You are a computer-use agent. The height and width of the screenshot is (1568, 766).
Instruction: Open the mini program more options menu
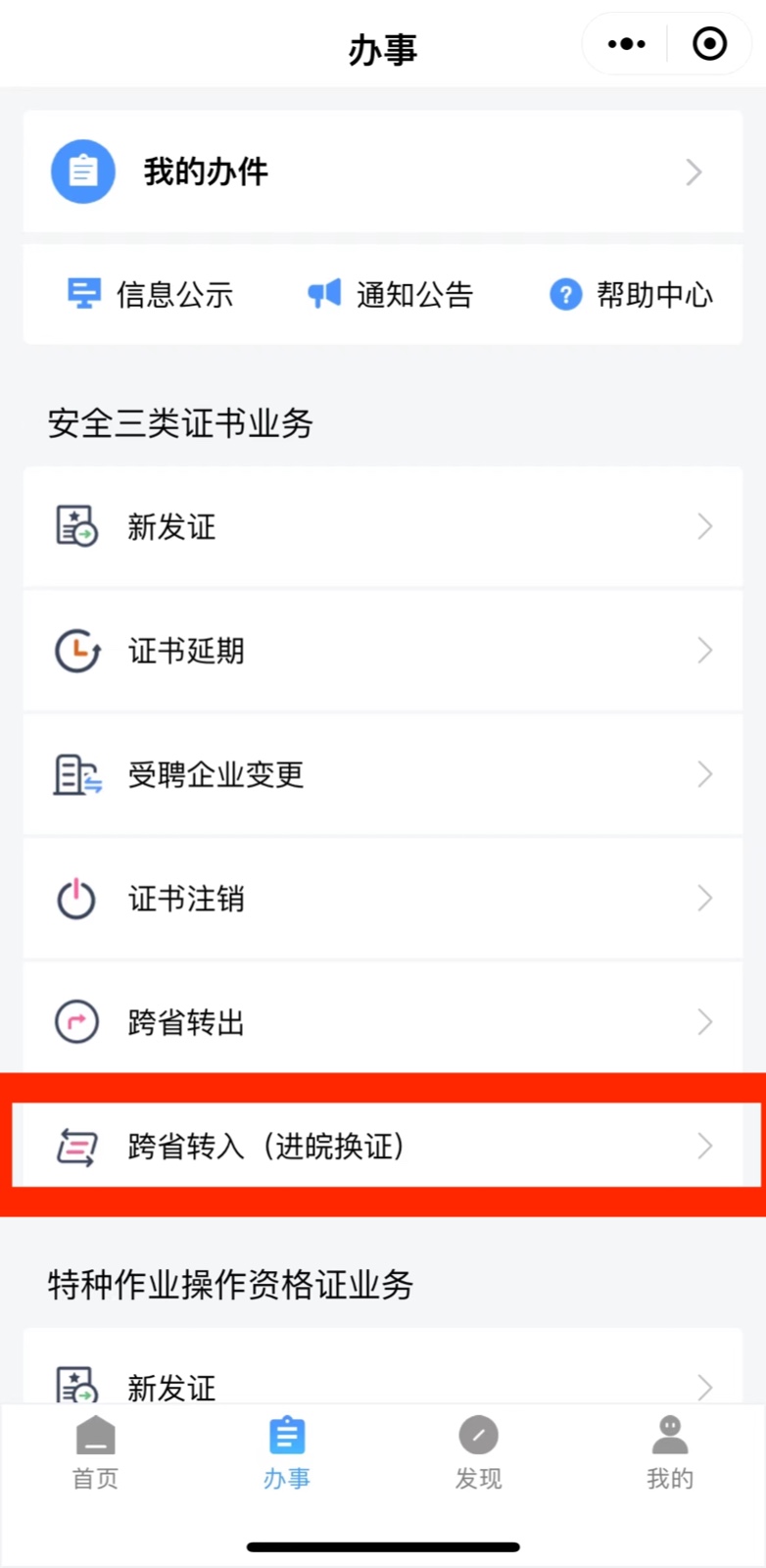click(x=627, y=44)
